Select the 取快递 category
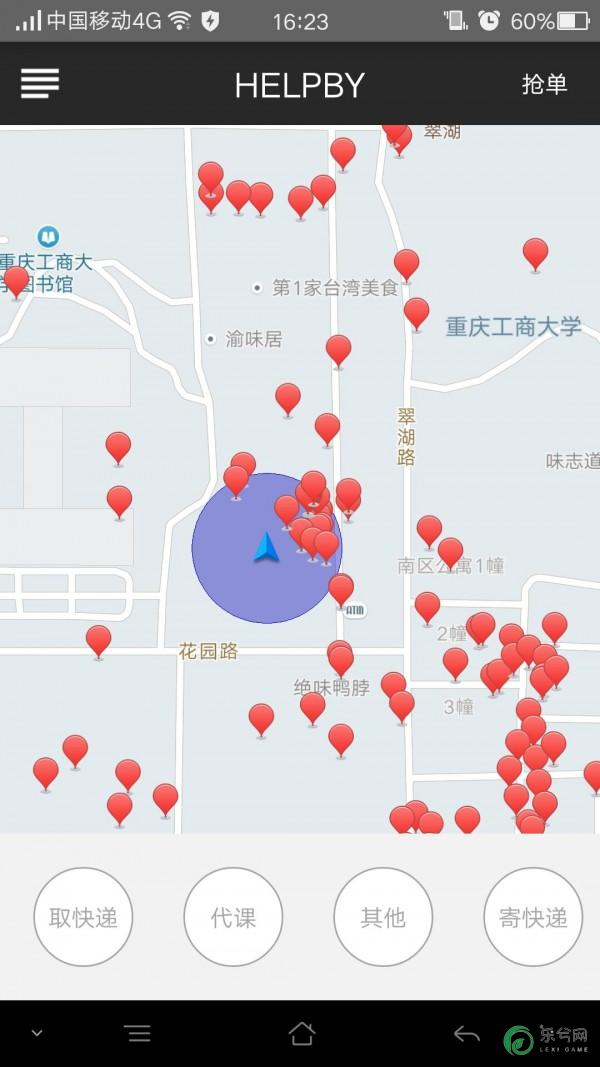This screenshot has width=600, height=1067. (x=83, y=917)
